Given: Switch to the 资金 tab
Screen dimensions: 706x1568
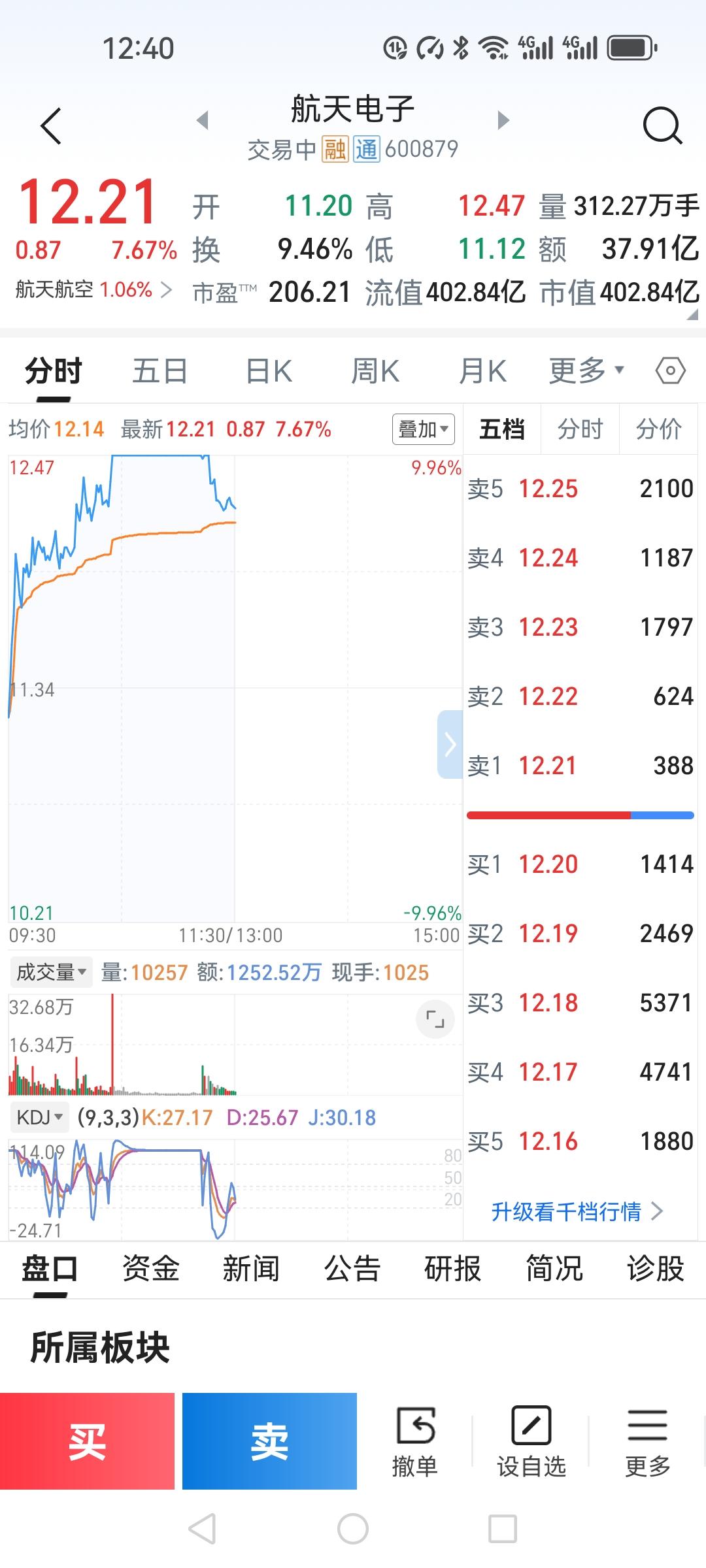Looking at the screenshot, I should point(151,1269).
